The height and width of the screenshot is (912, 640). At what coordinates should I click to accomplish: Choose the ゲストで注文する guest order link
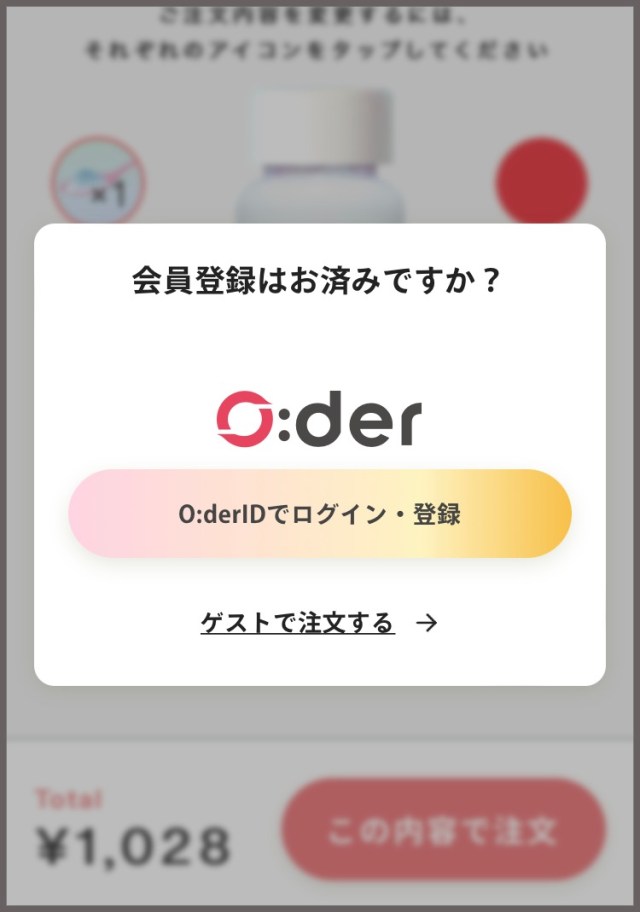click(x=298, y=623)
